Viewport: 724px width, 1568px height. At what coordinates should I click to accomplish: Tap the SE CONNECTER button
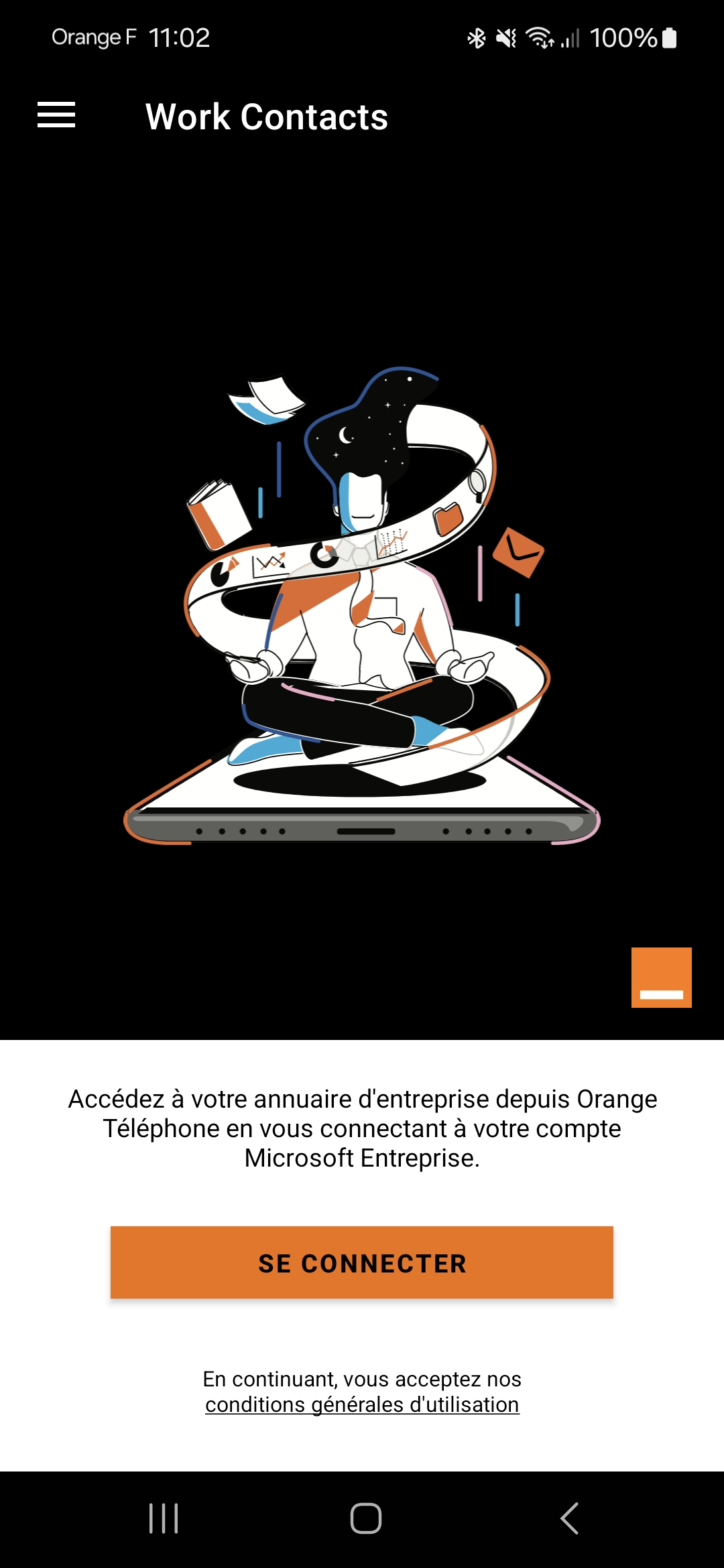click(x=362, y=1262)
